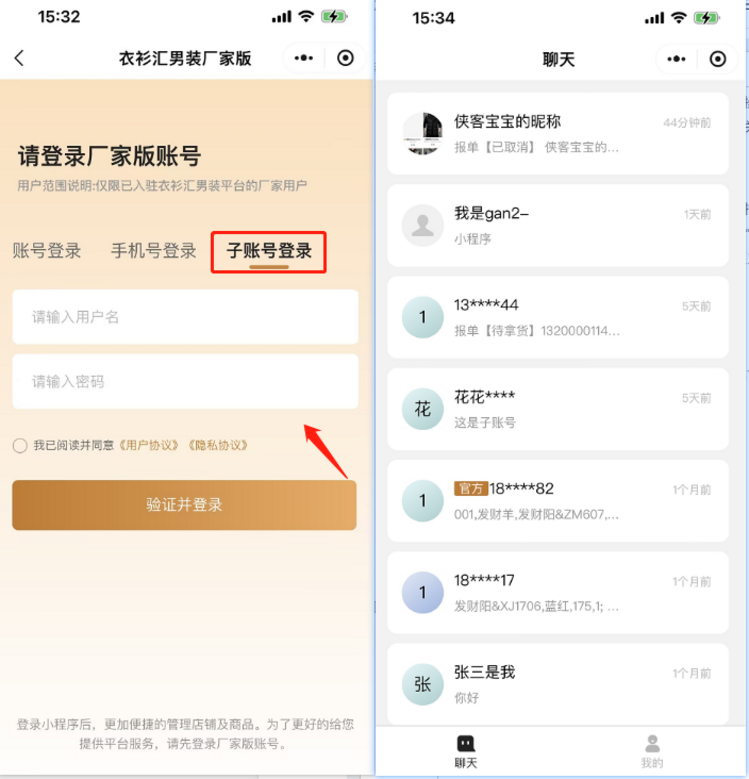Viewport: 749px width, 779px height.
Task: Focus the 请输入密码 field
Action: (185, 381)
